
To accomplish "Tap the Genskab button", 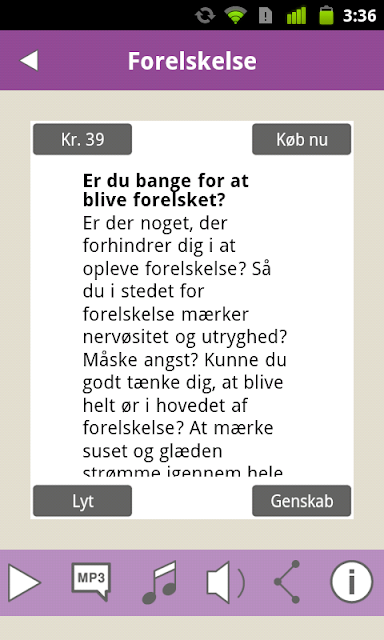I will pyautogui.click(x=302, y=501).
